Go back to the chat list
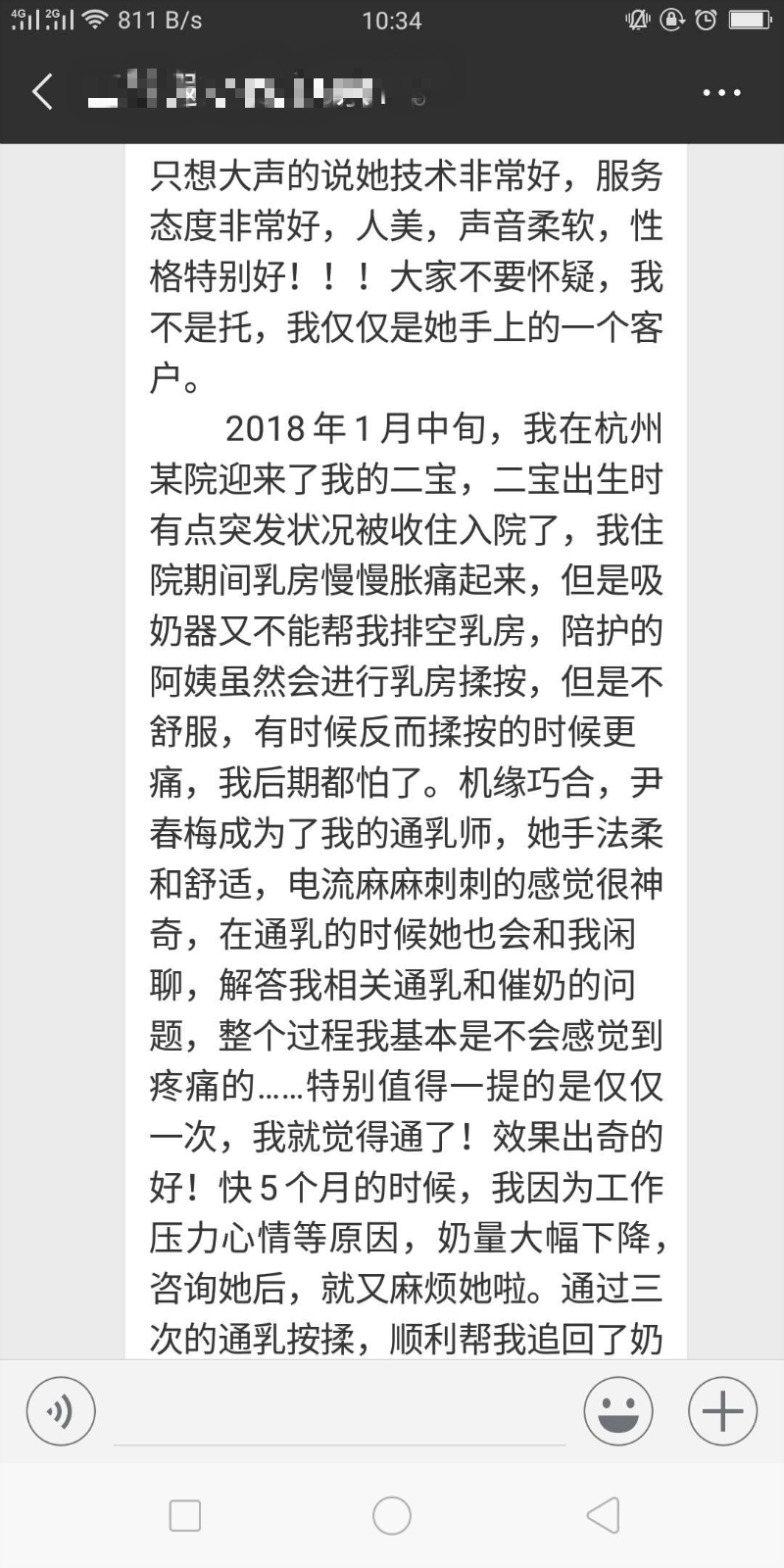Image resolution: width=784 pixels, height=1568 pixels. [x=42, y=93]
